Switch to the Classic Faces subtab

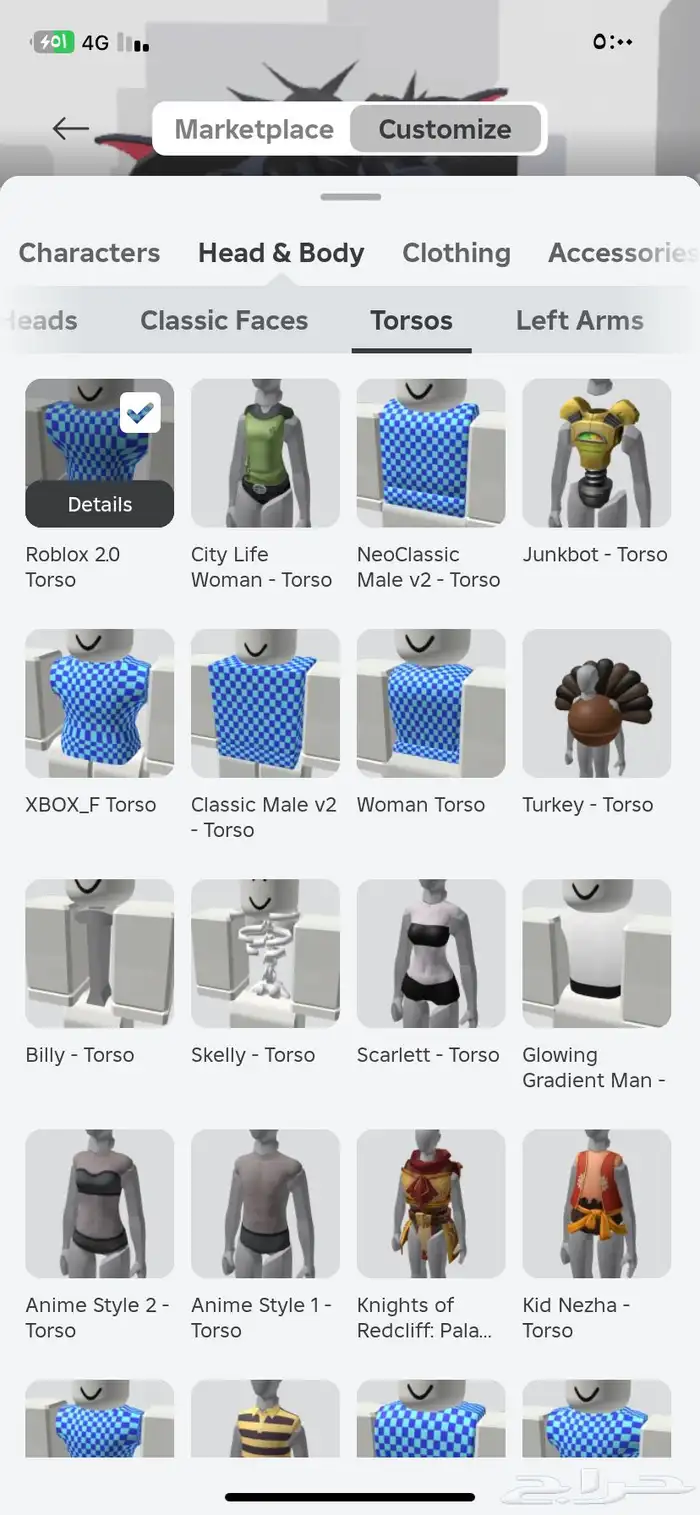click(224, 321)
